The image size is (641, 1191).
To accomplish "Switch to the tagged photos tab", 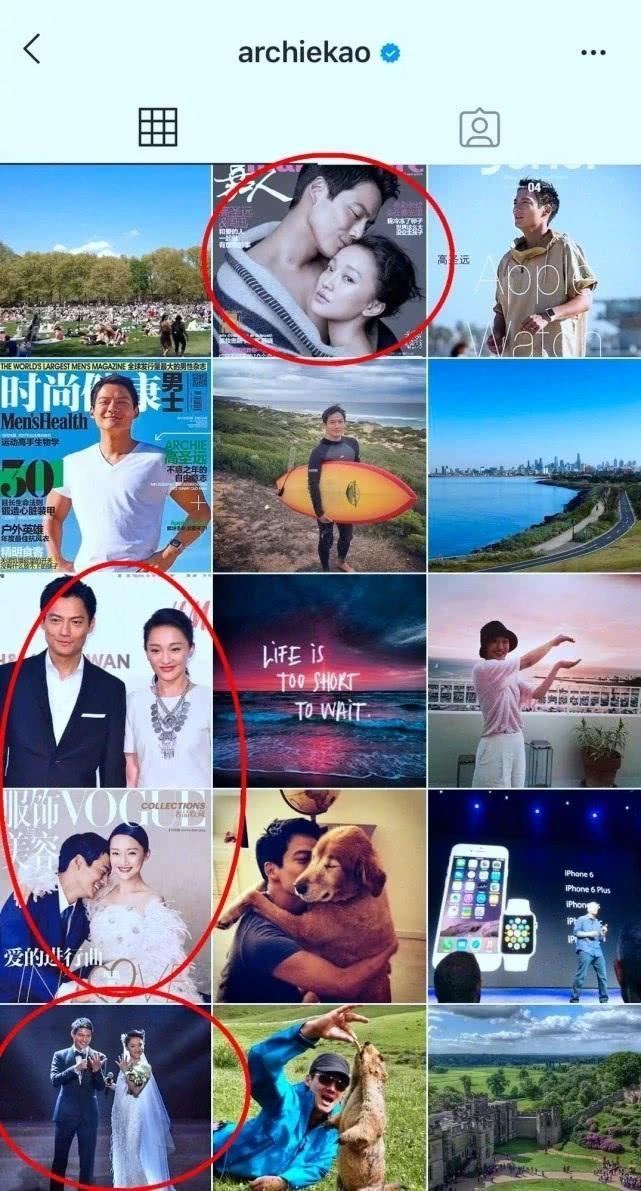I will point(479,128).
